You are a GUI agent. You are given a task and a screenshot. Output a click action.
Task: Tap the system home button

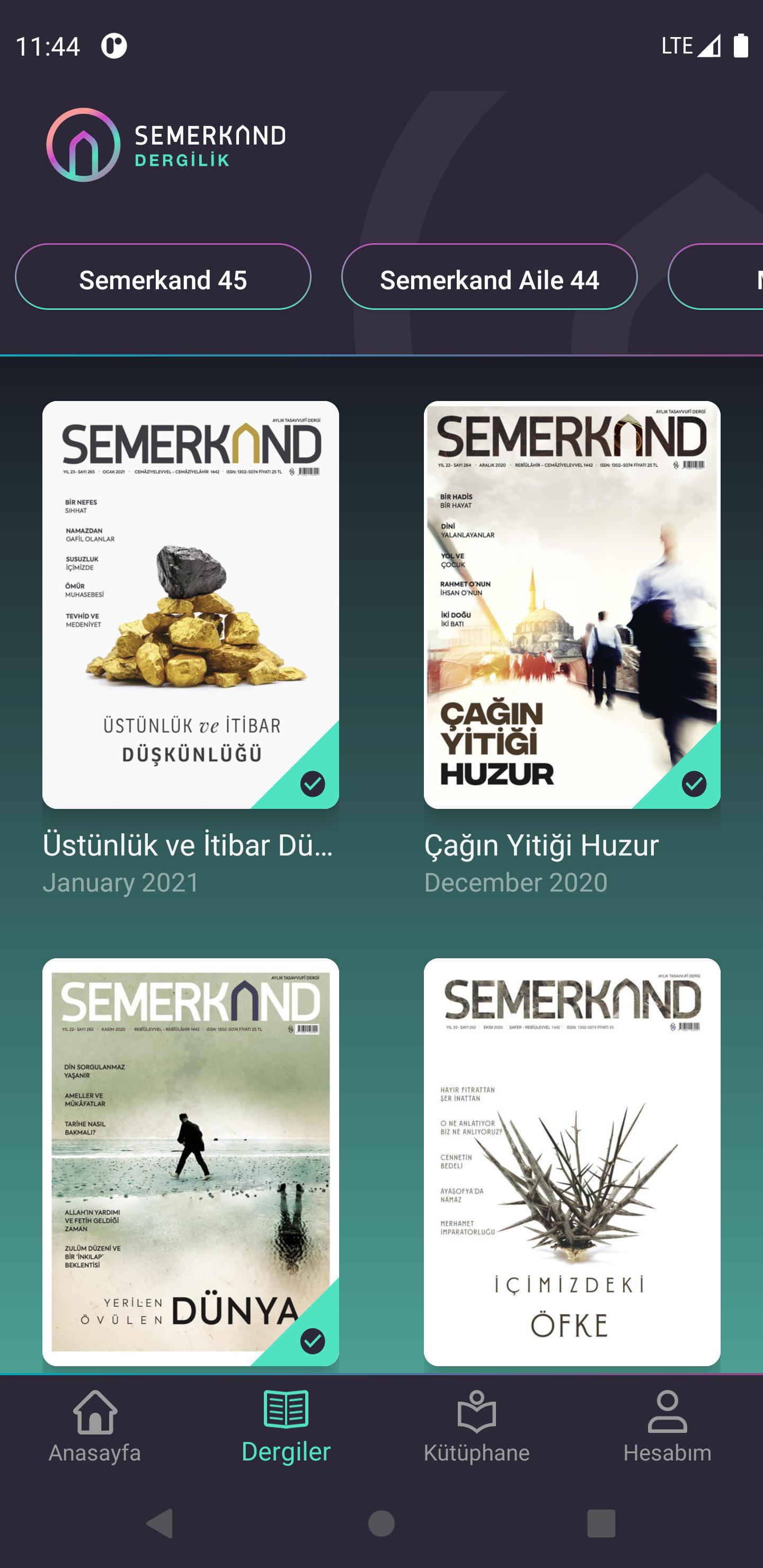pyautogui.click(x=381, y=1524)
